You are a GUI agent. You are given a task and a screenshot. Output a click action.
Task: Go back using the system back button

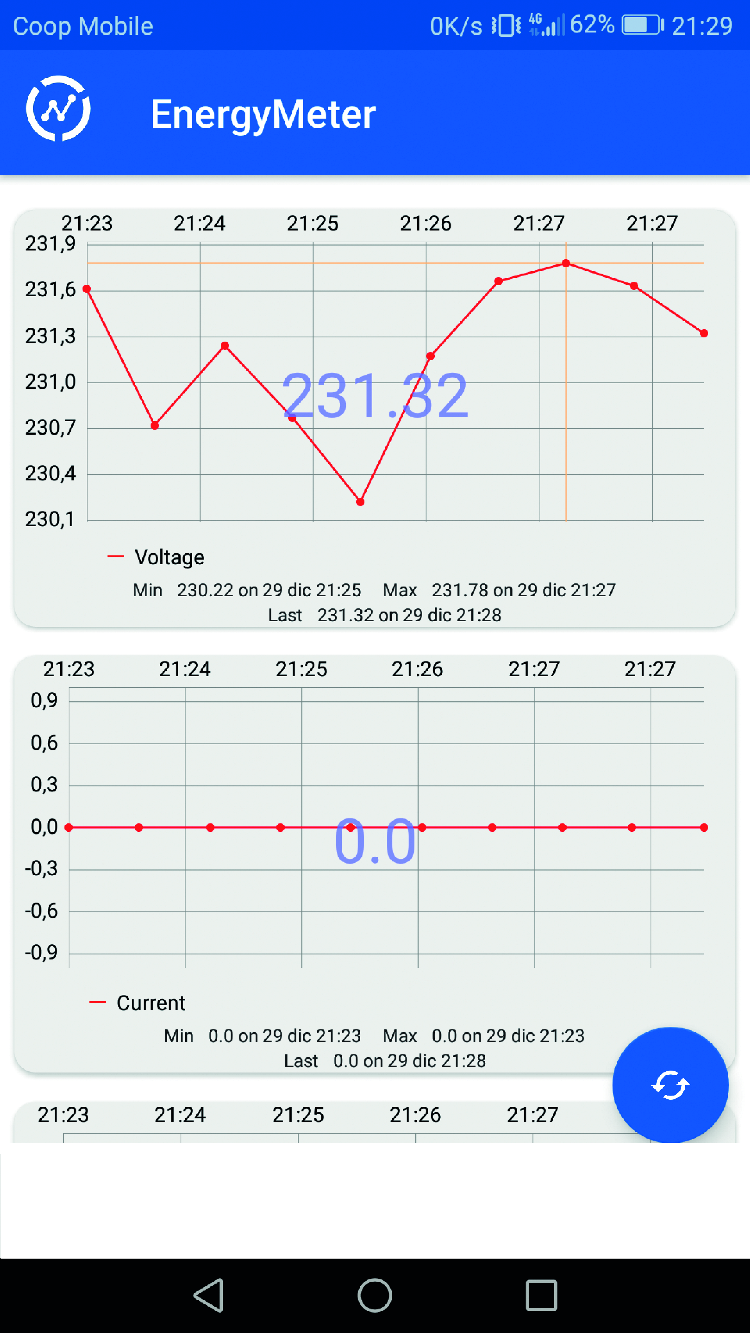[x=208, y=1295]
